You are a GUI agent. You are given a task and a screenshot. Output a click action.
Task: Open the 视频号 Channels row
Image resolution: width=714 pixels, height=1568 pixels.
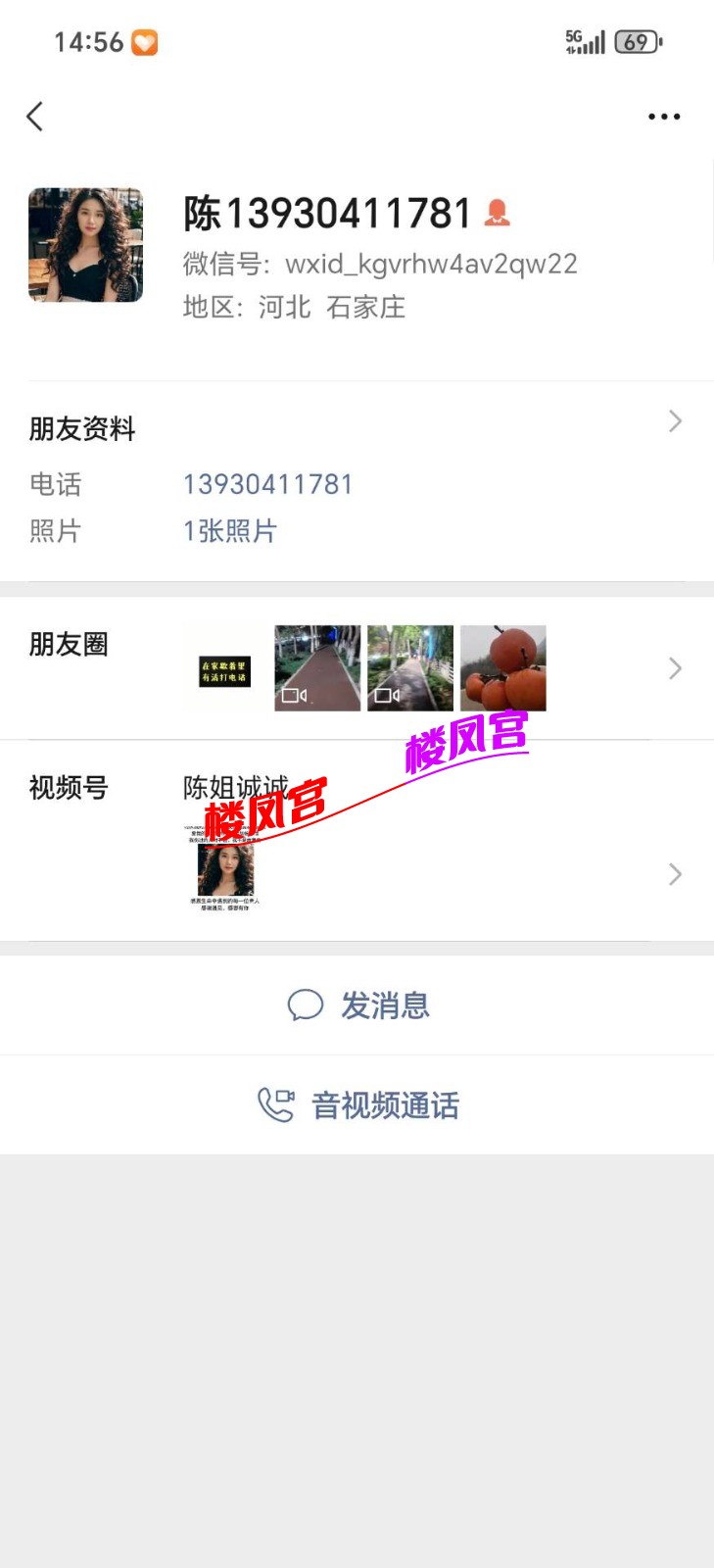click(x=357, y=843)
